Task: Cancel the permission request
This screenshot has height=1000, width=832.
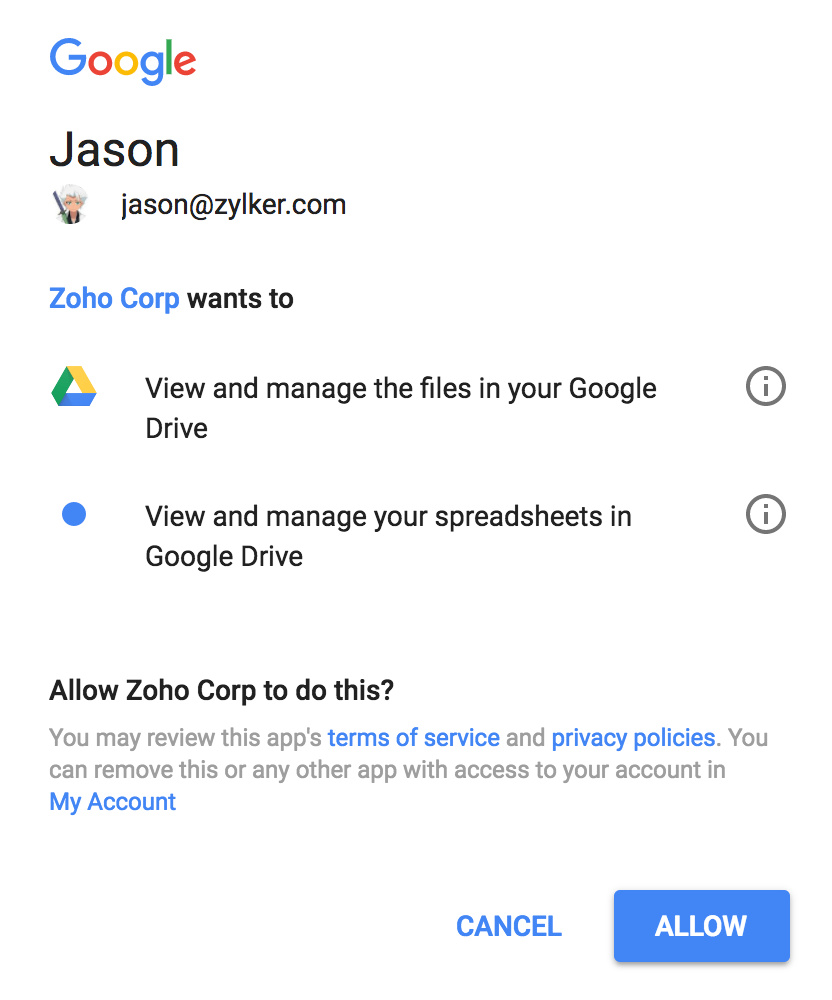Action: [508, 926]
